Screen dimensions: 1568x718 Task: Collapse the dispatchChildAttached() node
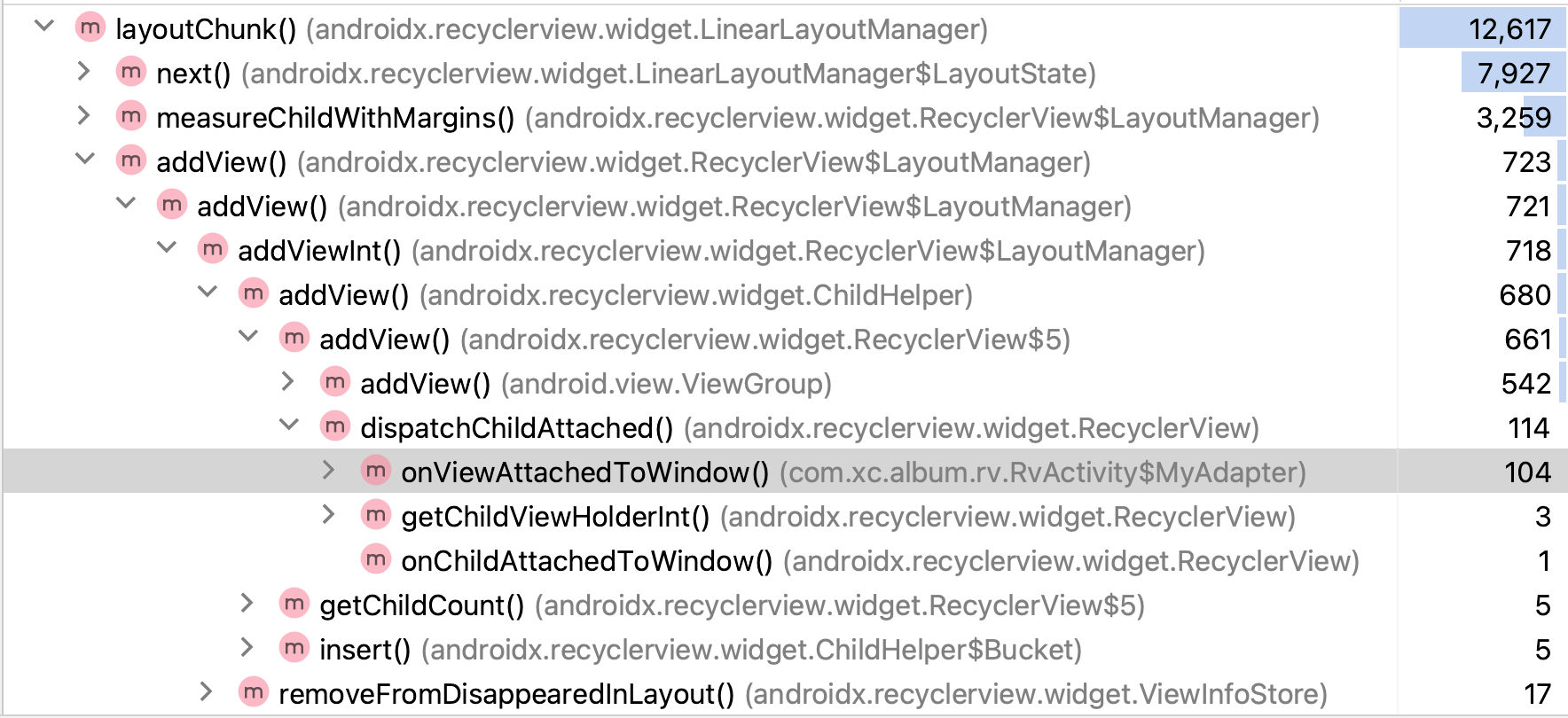(x=289, y=425)
